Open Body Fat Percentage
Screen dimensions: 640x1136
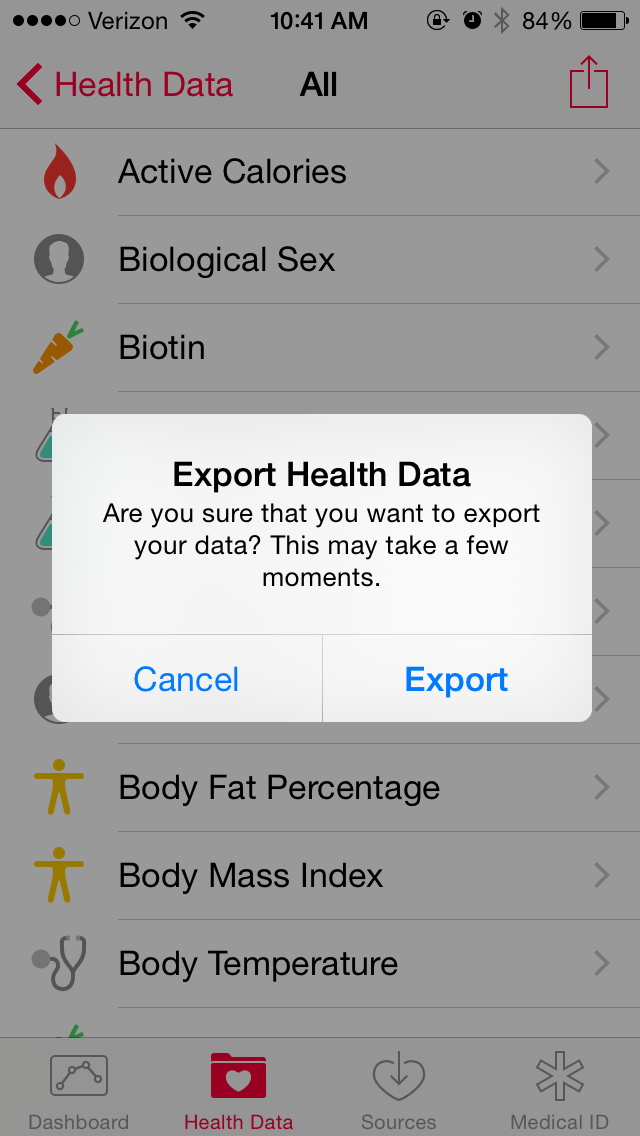coord(320,788)
